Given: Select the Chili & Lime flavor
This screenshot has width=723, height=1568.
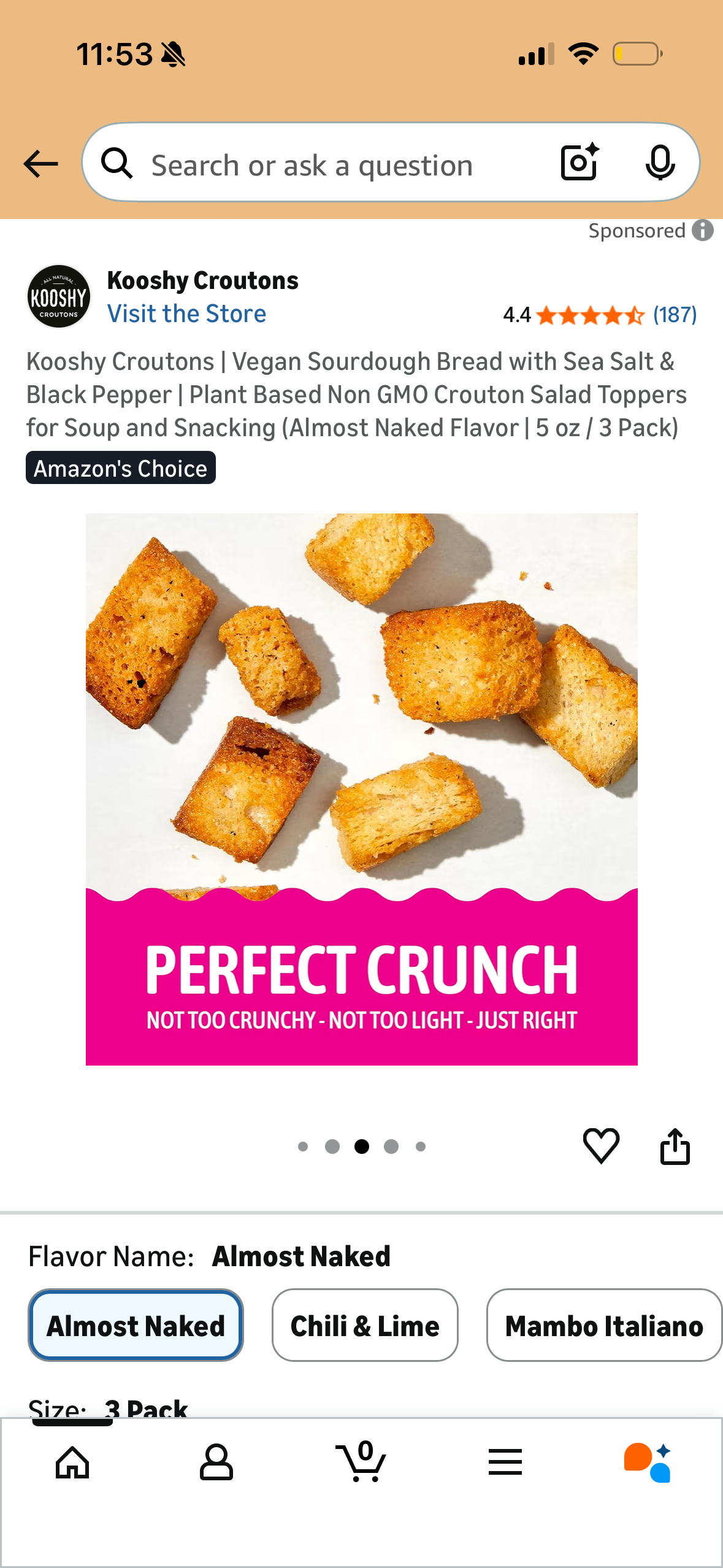Looking at the screenshot, I should click(364, 1326).
